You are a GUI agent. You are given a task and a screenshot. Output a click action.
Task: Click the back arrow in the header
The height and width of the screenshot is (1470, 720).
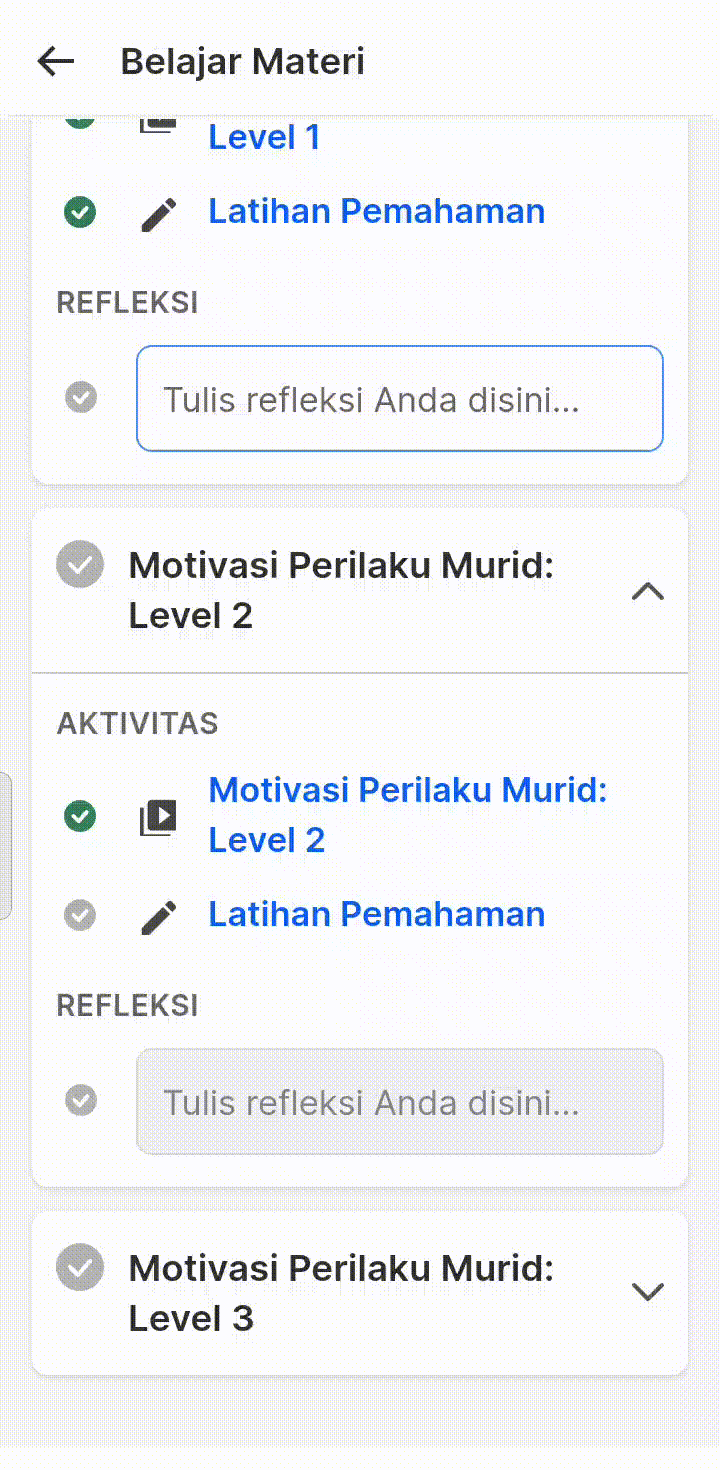(55, 61)
